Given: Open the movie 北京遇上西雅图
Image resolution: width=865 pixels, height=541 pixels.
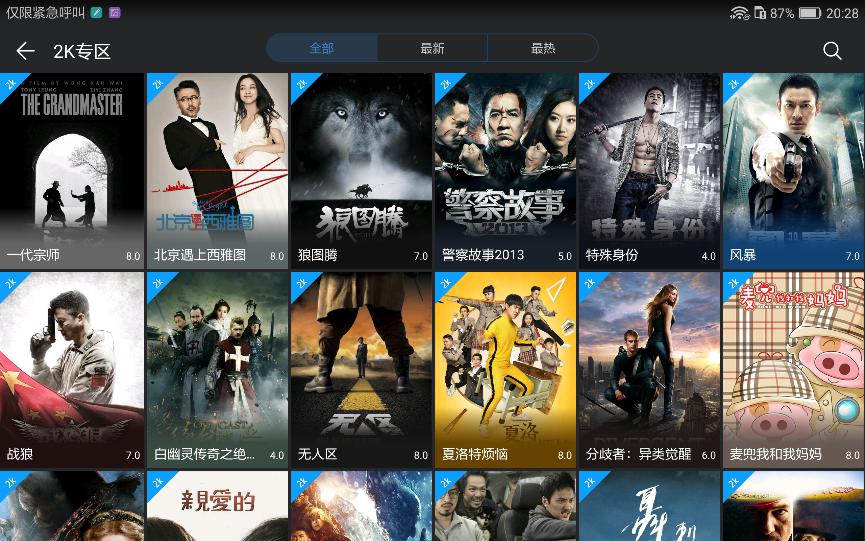Looking at the screenshot, I should [x=217, y=170].
